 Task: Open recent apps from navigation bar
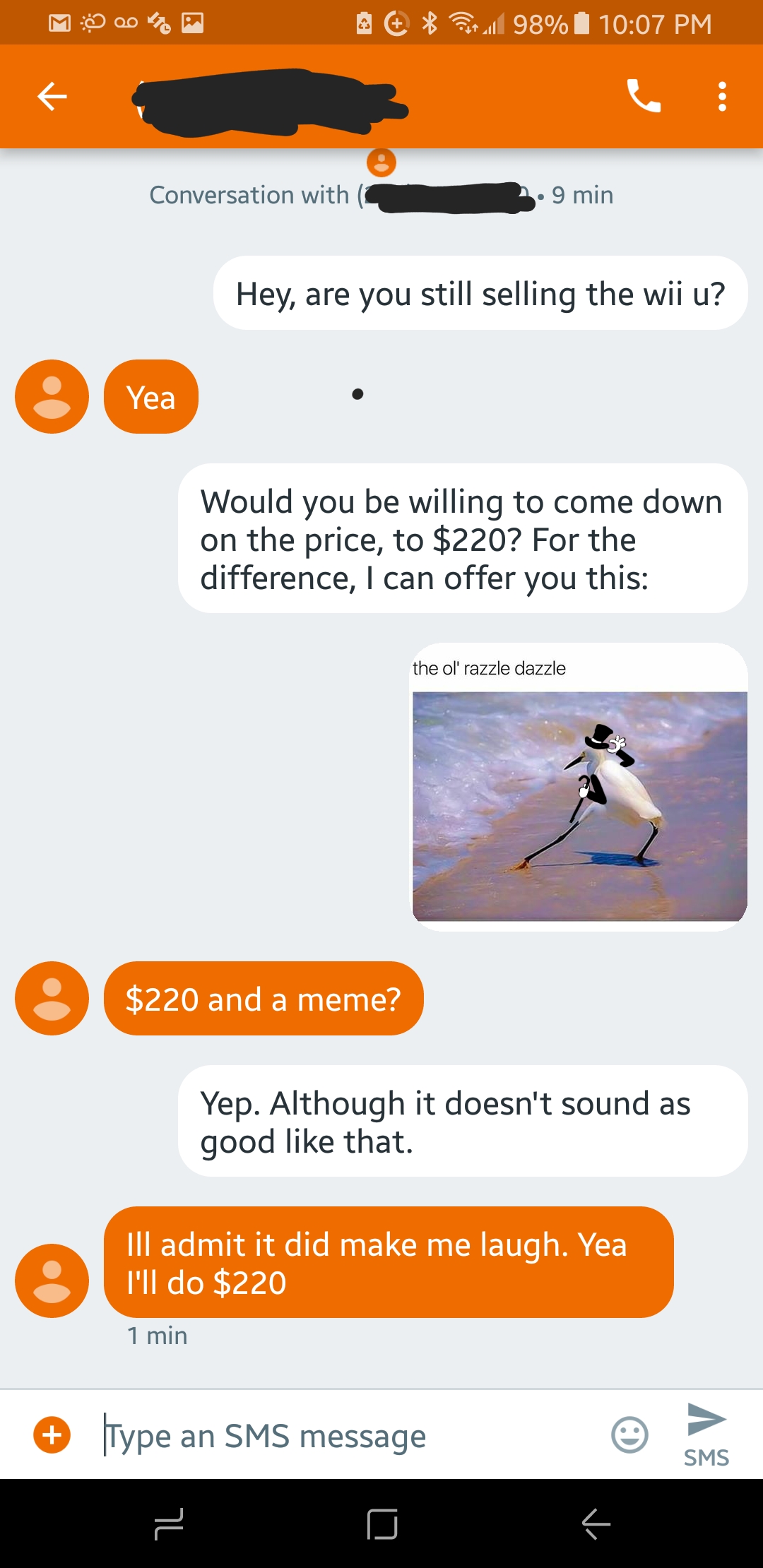click(x=169, y=1524)
